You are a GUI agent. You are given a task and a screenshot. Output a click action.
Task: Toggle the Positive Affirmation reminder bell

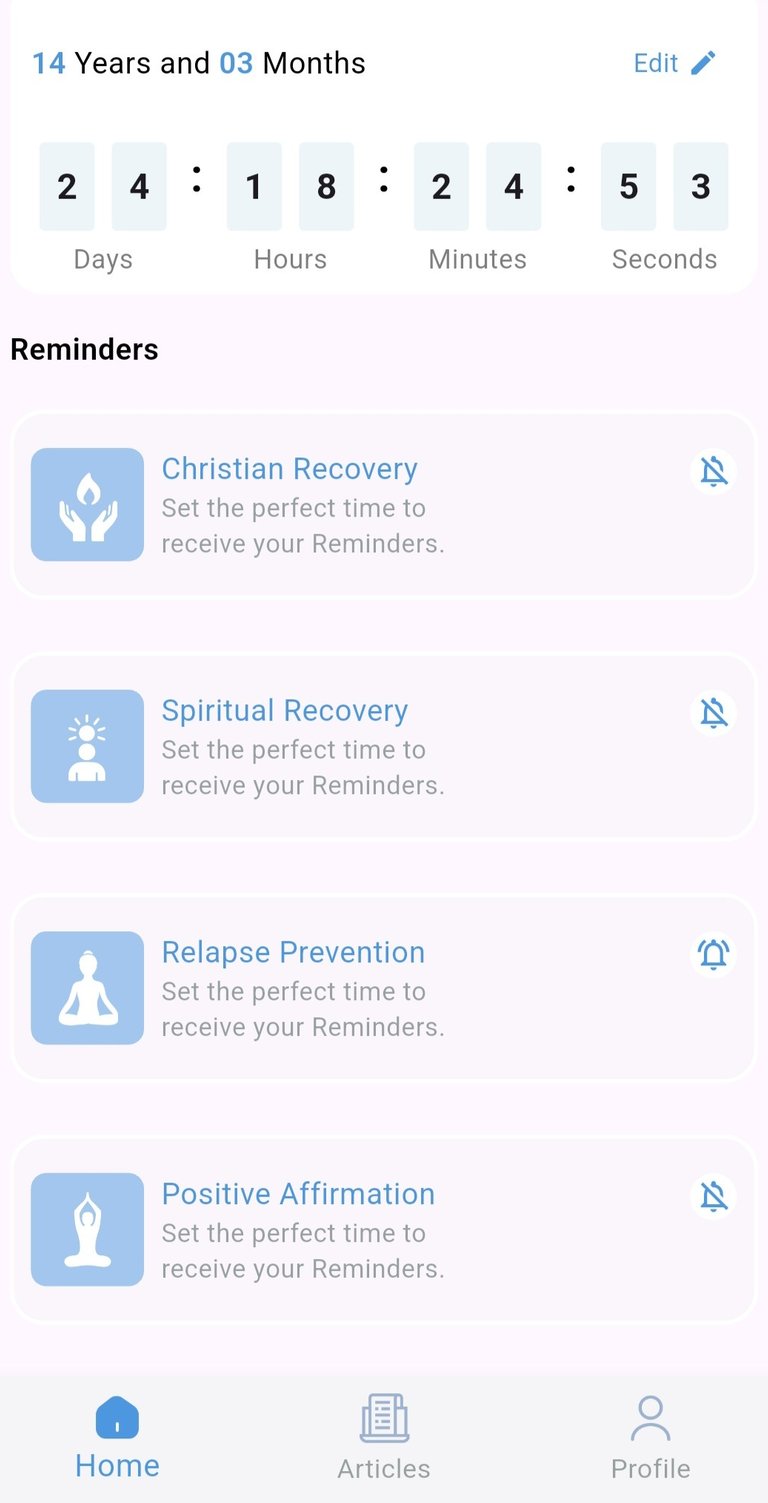point(713,1196)
